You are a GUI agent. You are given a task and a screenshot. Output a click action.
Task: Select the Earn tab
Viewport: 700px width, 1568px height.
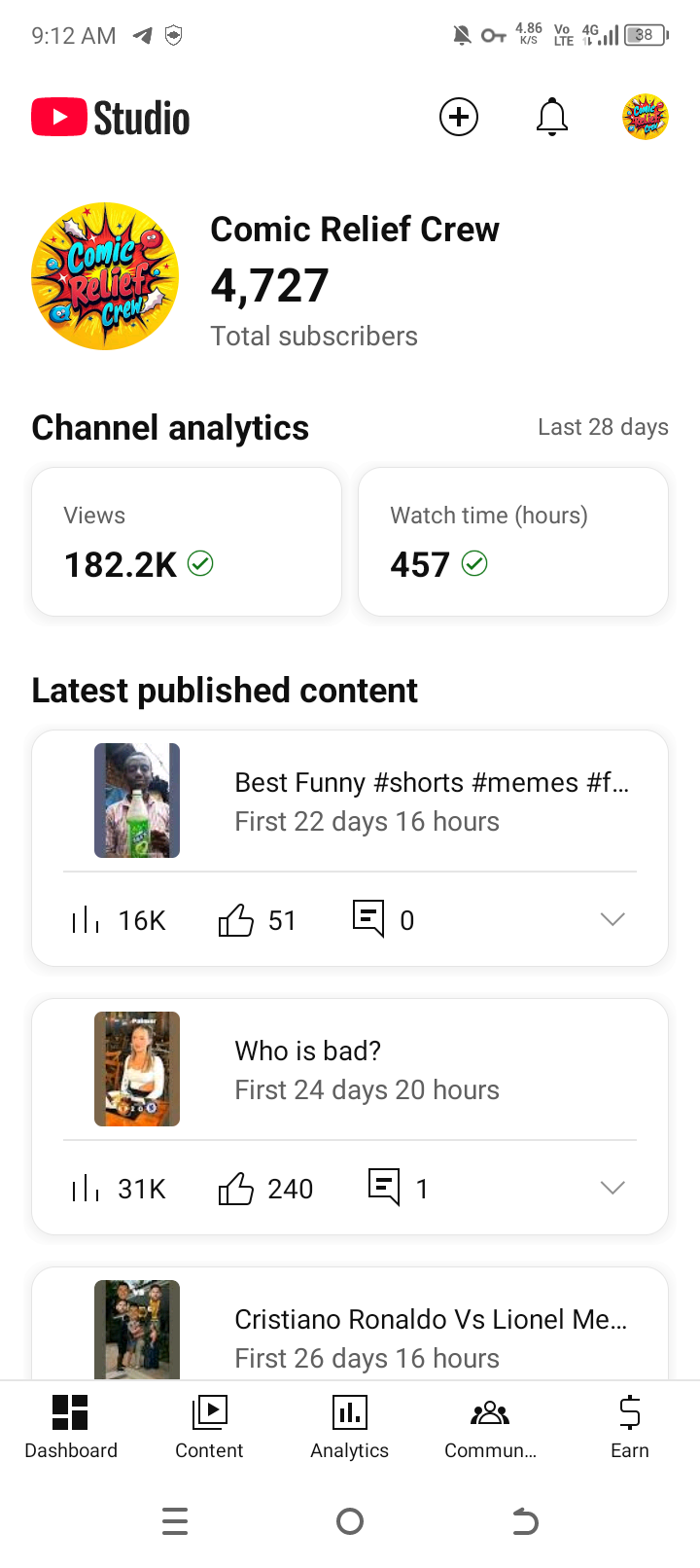[x=630, y=1426]
